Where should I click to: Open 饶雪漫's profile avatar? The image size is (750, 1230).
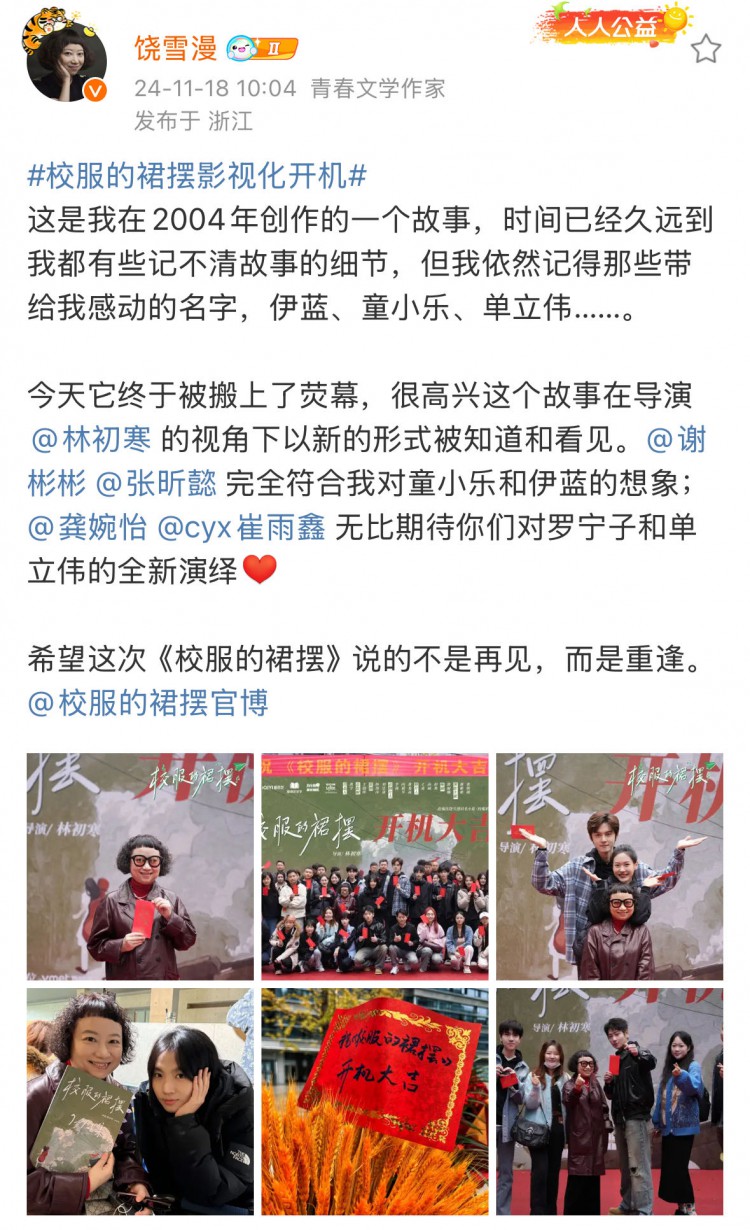66,57
